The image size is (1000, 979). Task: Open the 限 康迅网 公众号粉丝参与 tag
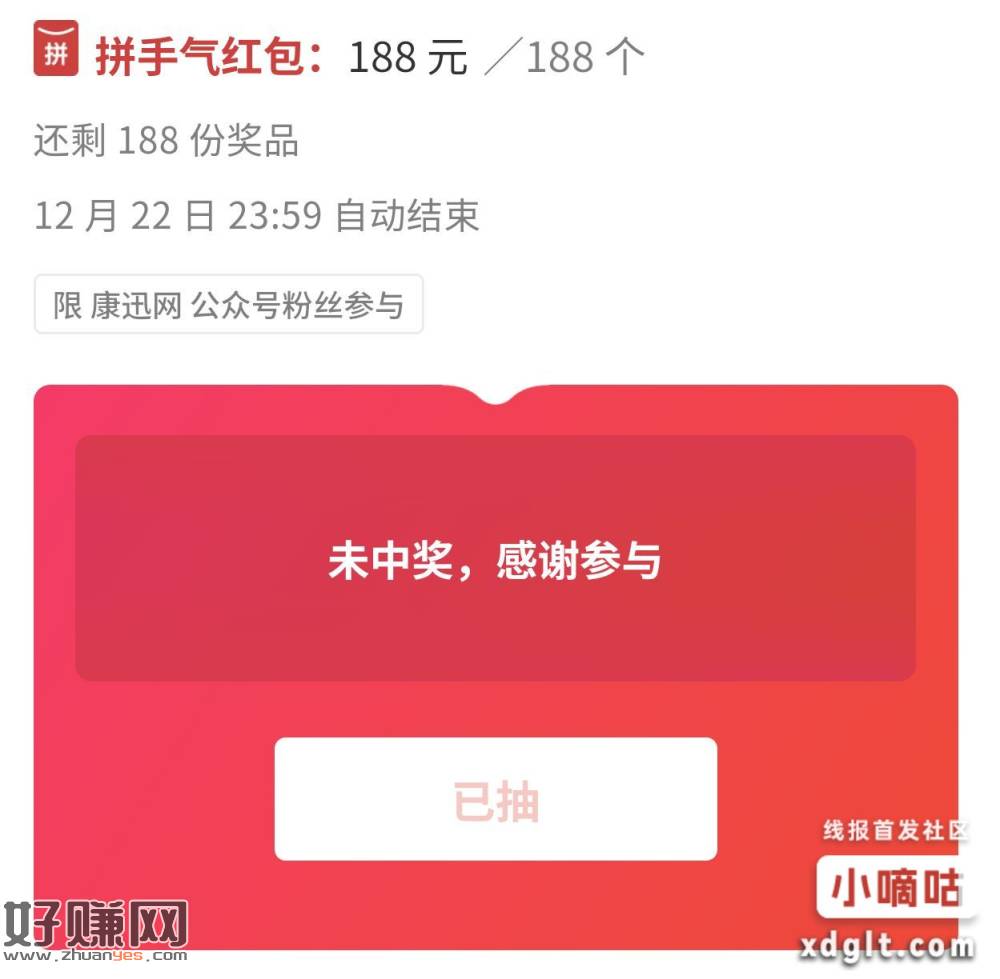pyautogui.click(x=228, y=305)
